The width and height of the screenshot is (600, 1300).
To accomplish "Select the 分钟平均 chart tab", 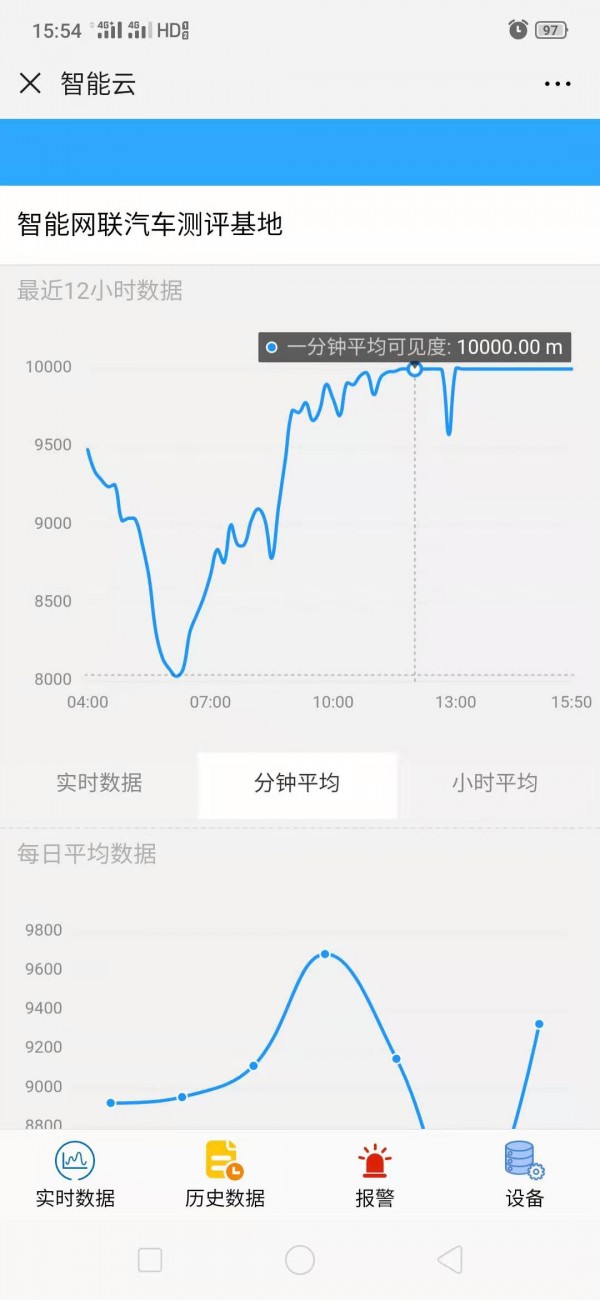I will (x=297, y=783).
